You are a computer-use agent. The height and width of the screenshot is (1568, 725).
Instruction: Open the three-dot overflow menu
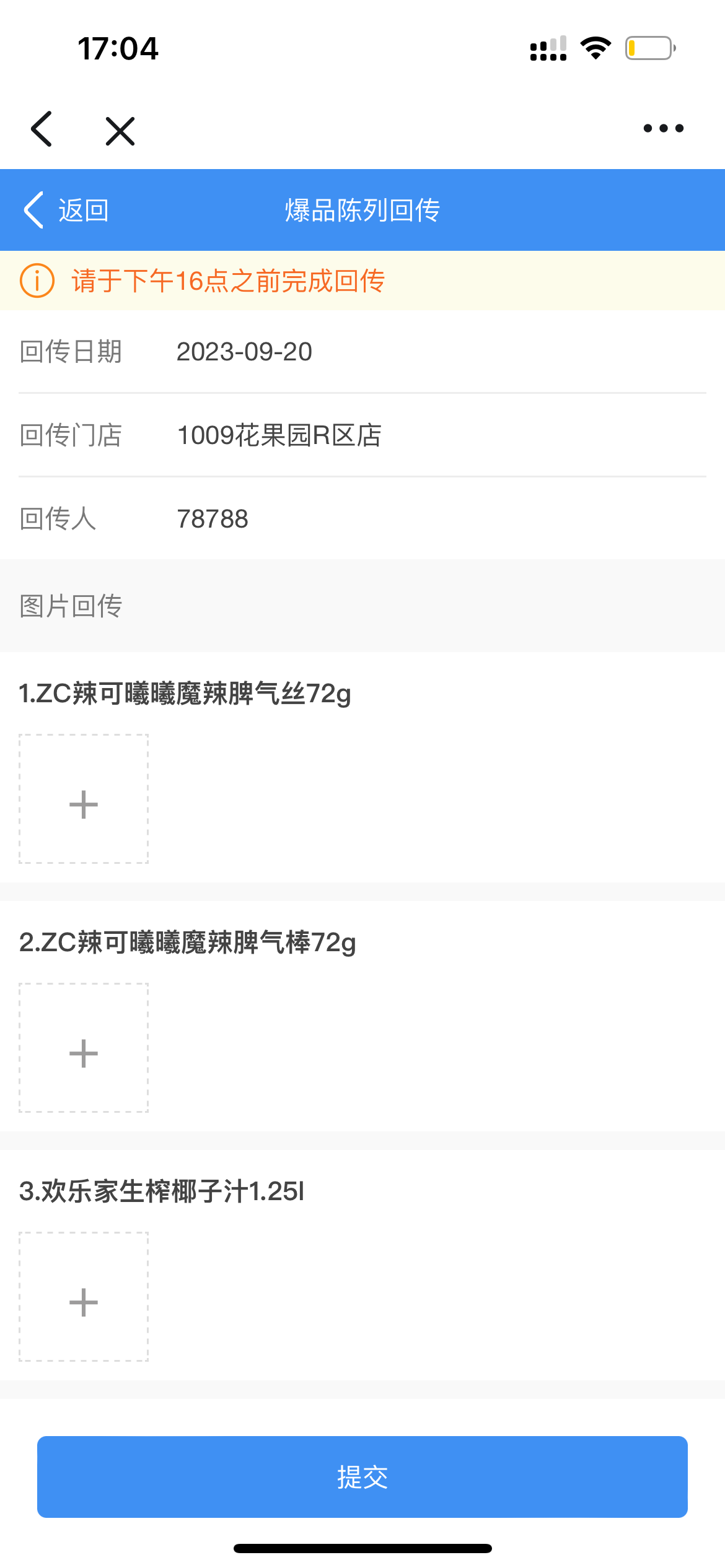[x=663, y=129]
